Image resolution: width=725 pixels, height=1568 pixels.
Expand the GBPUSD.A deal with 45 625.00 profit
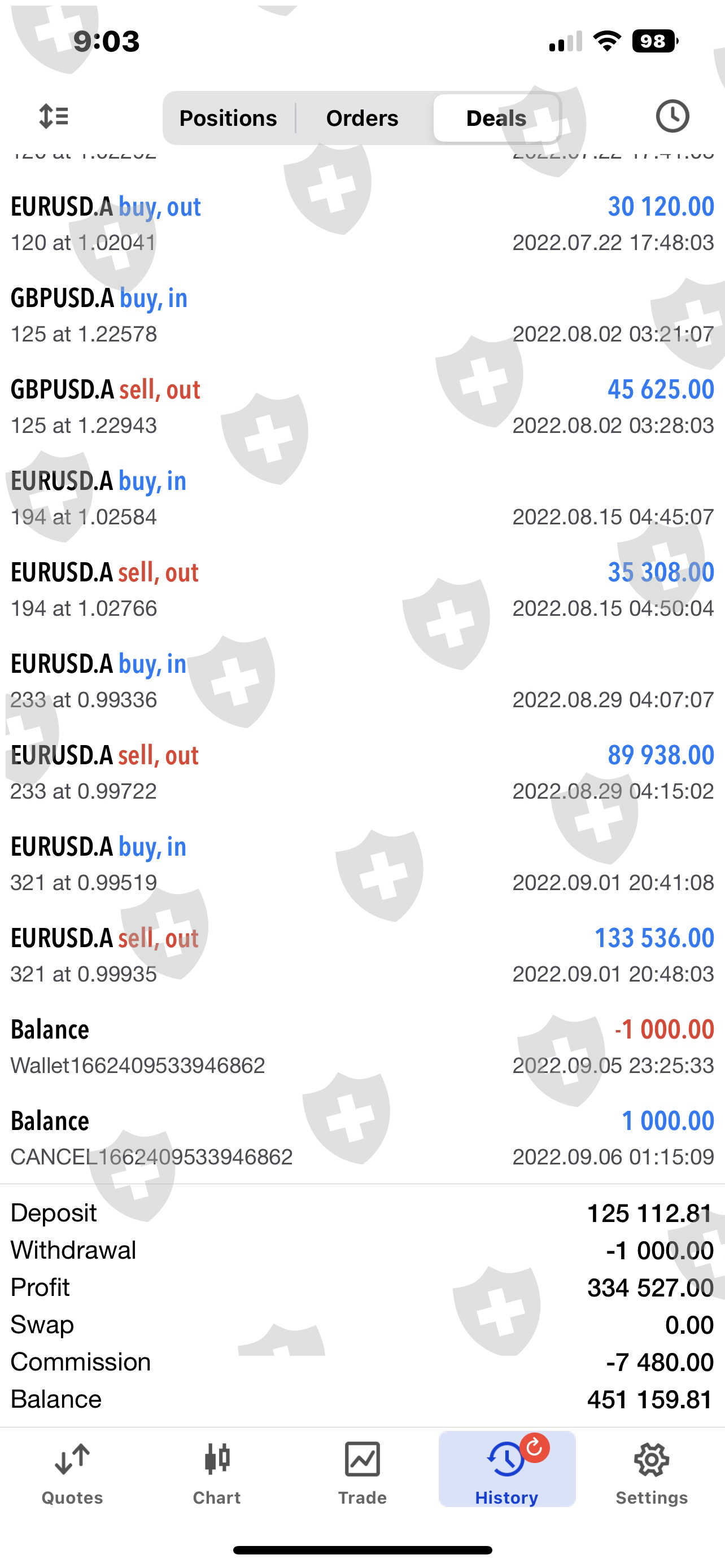click(x=362, y=406)
